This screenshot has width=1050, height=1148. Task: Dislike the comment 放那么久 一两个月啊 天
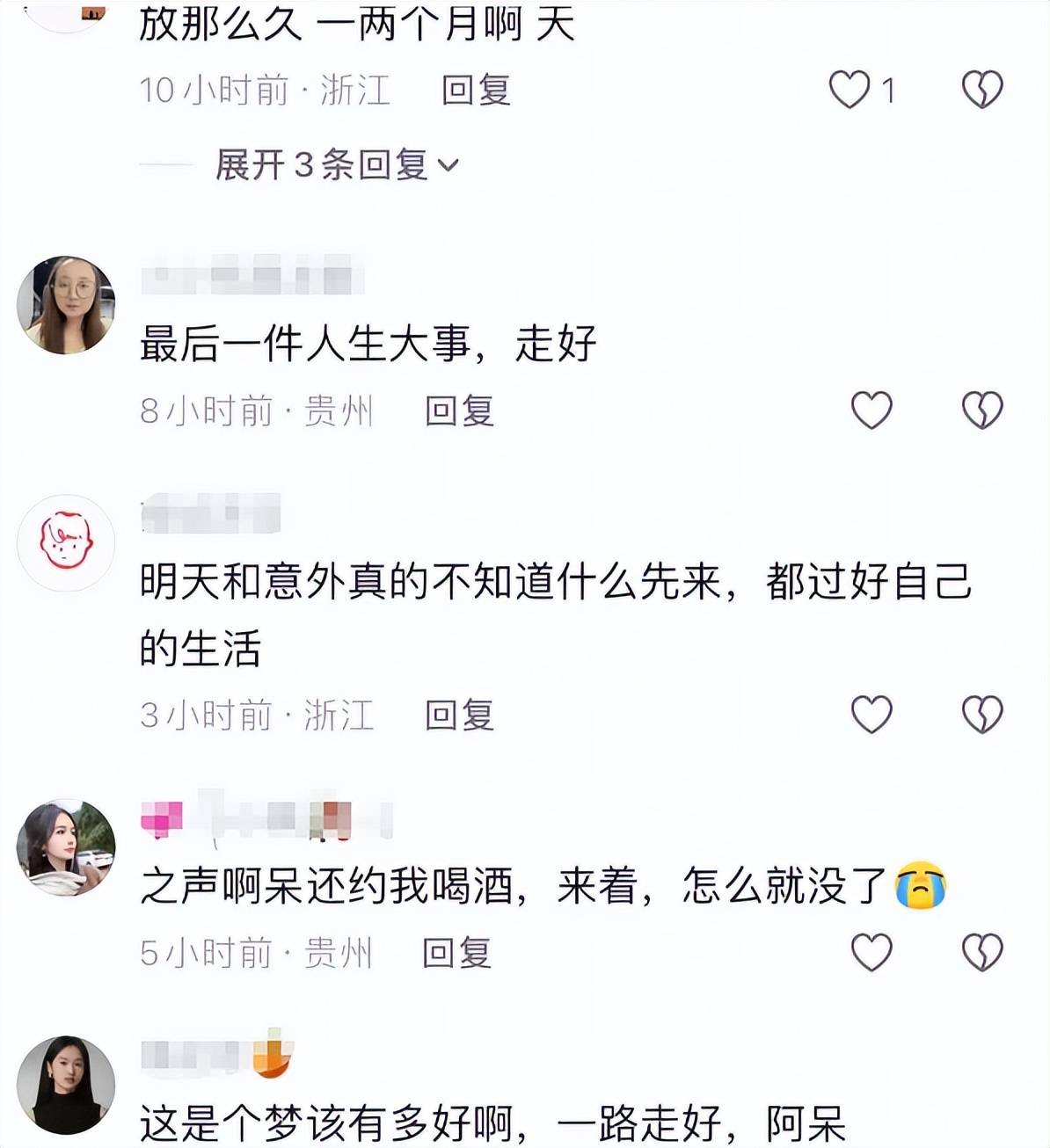click(x=982, y=90)
